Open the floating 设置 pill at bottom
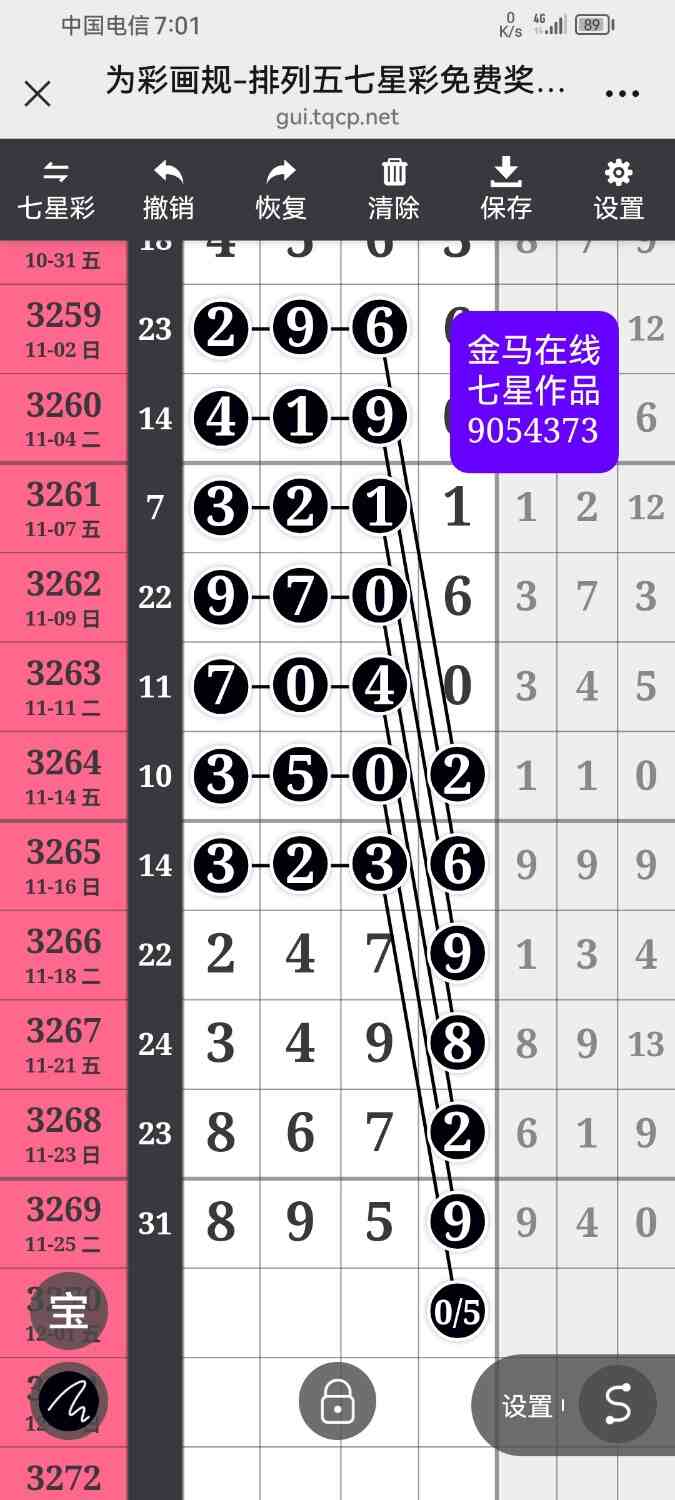The height and width of the screenshot is (1500, 675). pos(527,1406)
